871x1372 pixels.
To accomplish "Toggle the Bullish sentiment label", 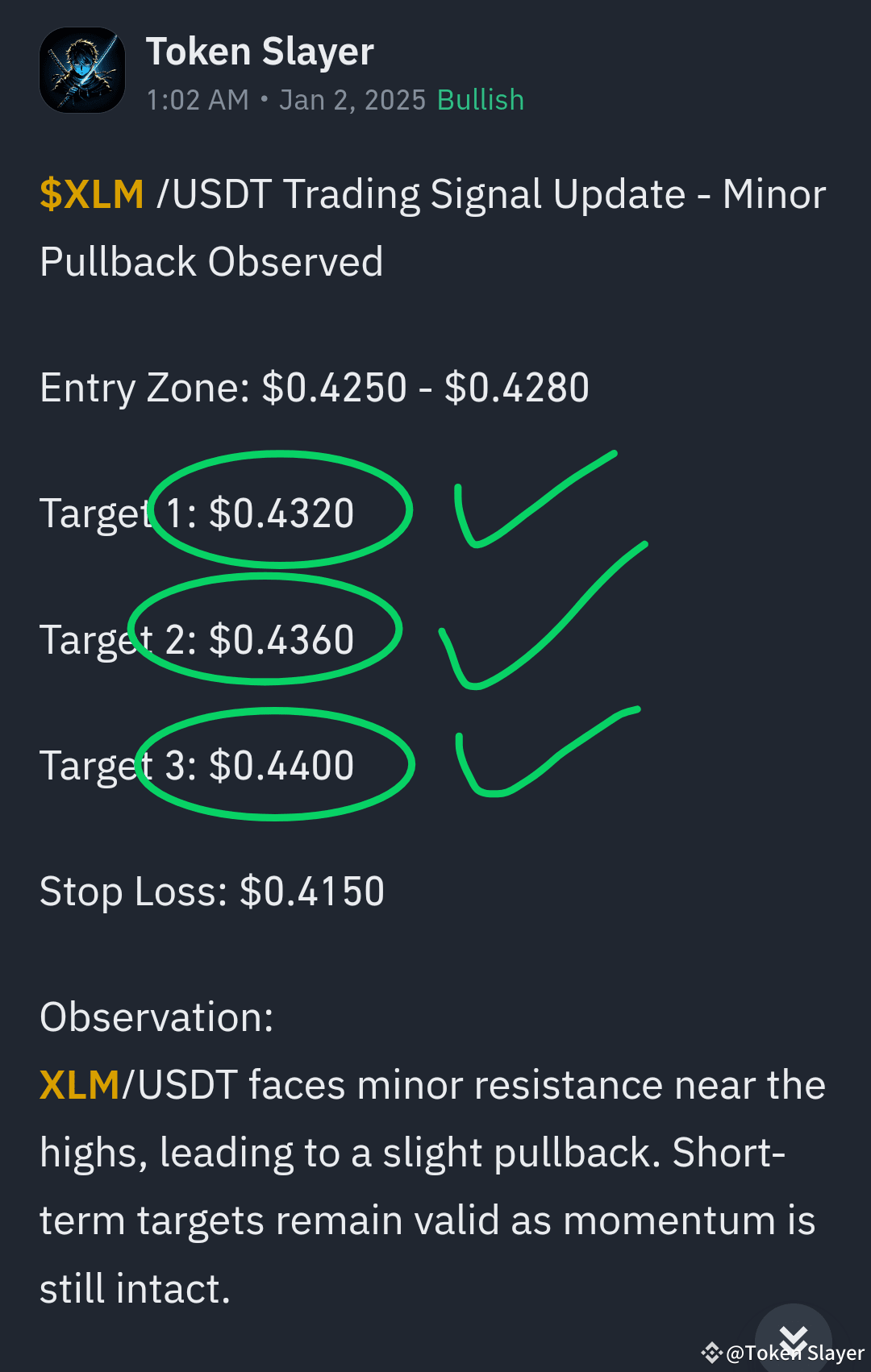I will pyautogui.click(x=480, y=99).
